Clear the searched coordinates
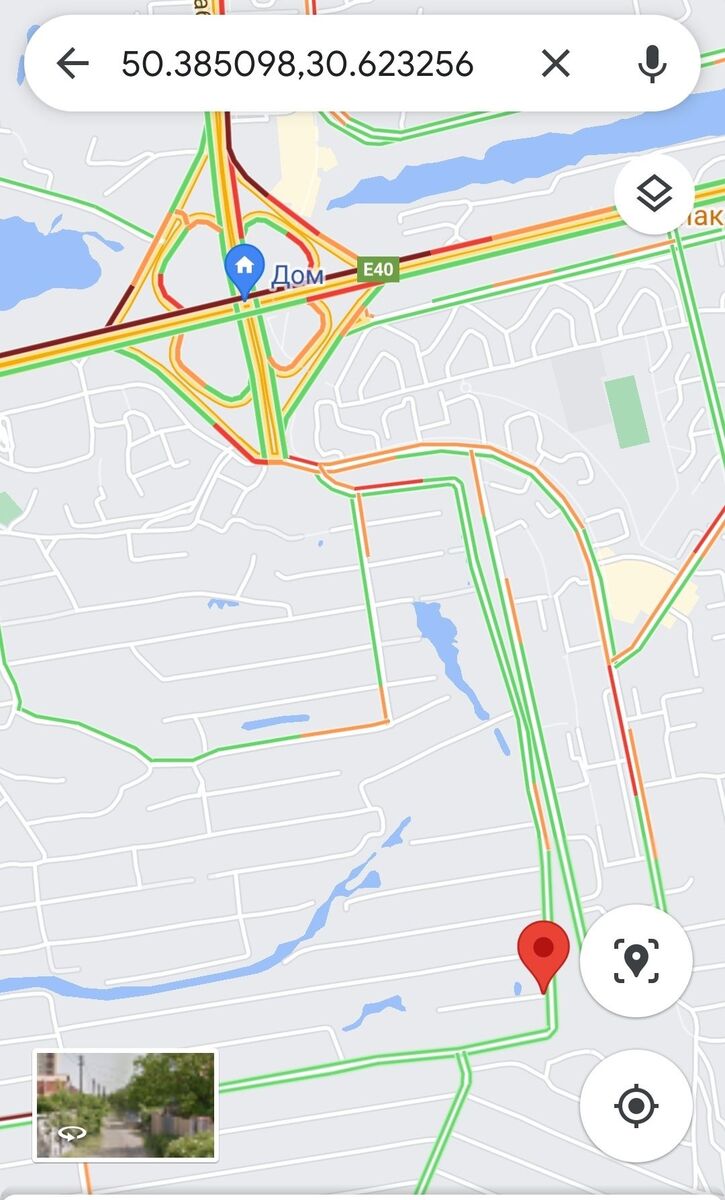The image size is (725, 1200). (x=556, y=64)
